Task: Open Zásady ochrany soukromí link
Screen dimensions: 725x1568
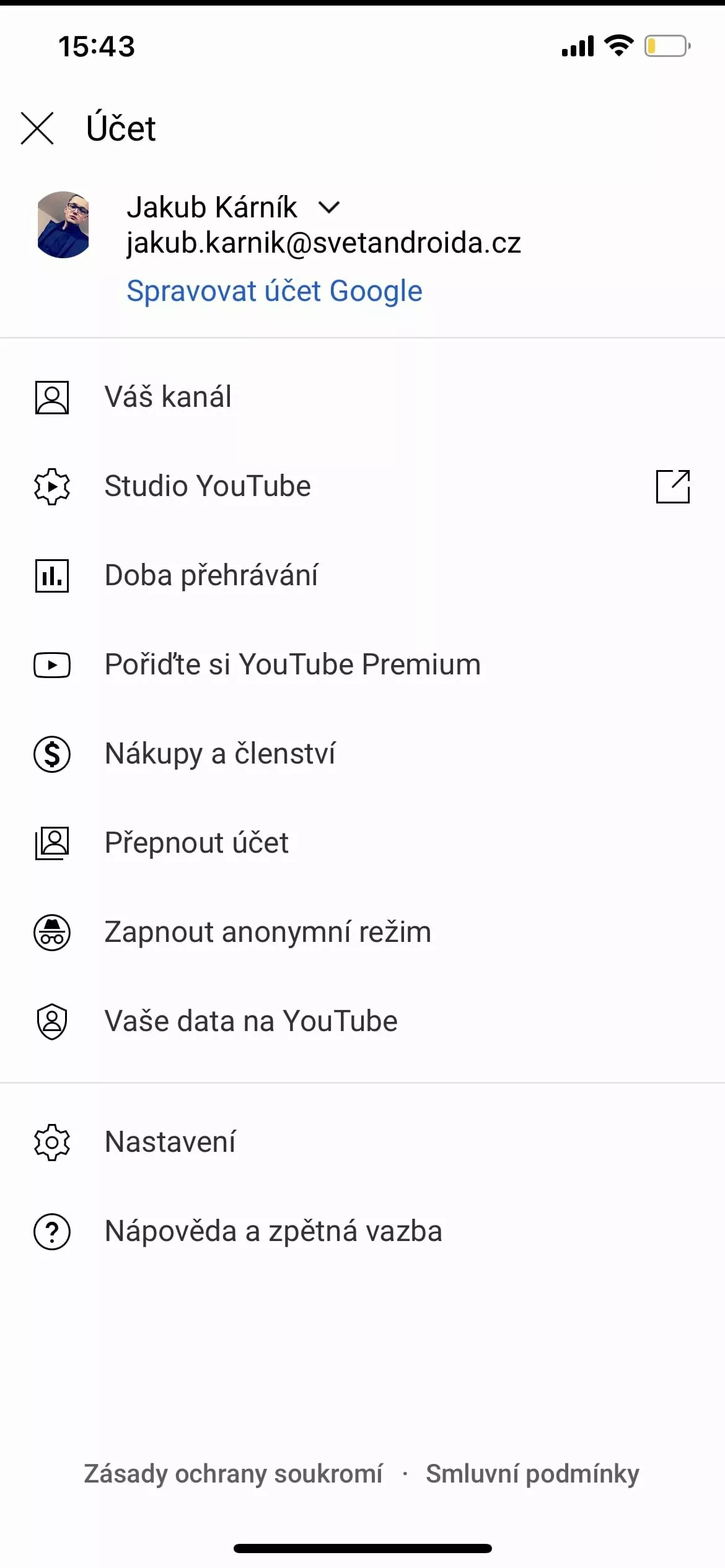Action: tap(233, 1474)
